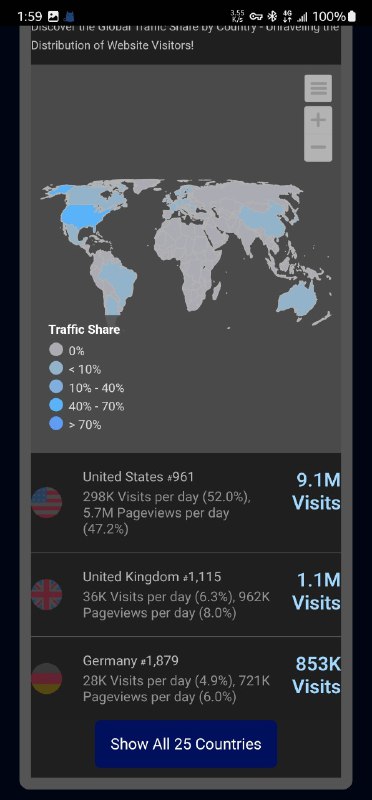Open the map chart hamburger menu
The width and height of the screenshot is (372, 800).
click(318, 88)
